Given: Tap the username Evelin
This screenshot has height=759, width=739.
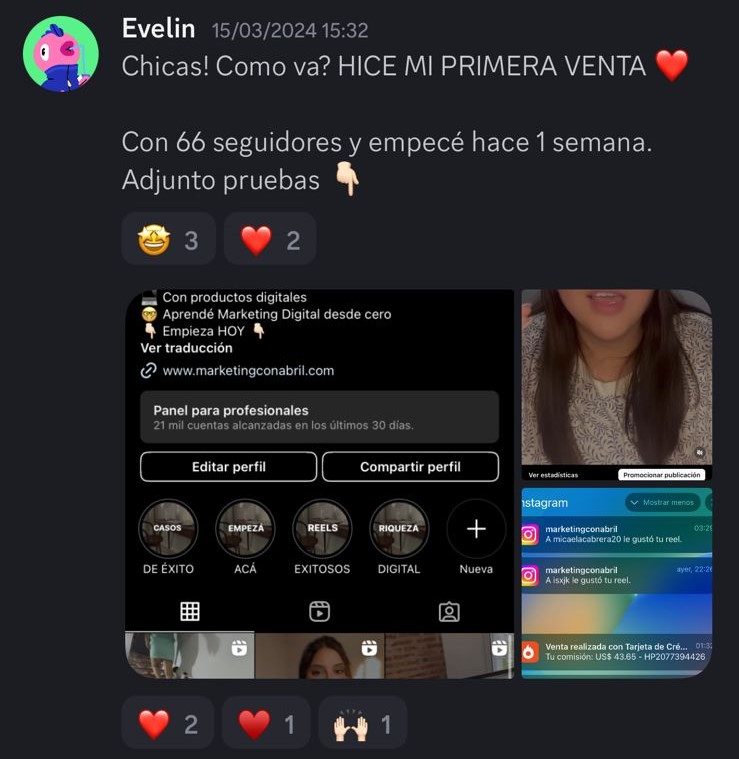Looking at the screenshot, I should 158,29.
